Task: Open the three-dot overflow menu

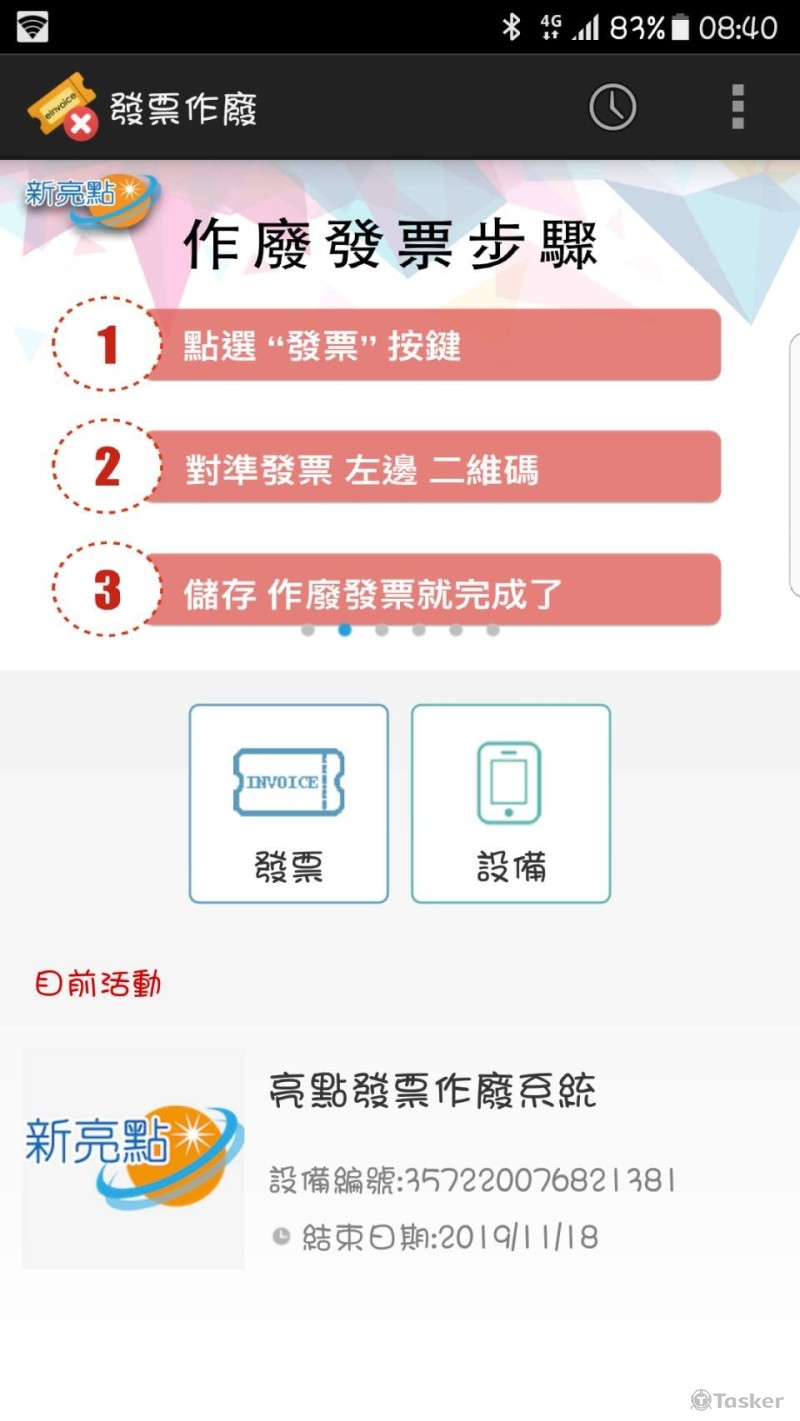Action: 737,106
